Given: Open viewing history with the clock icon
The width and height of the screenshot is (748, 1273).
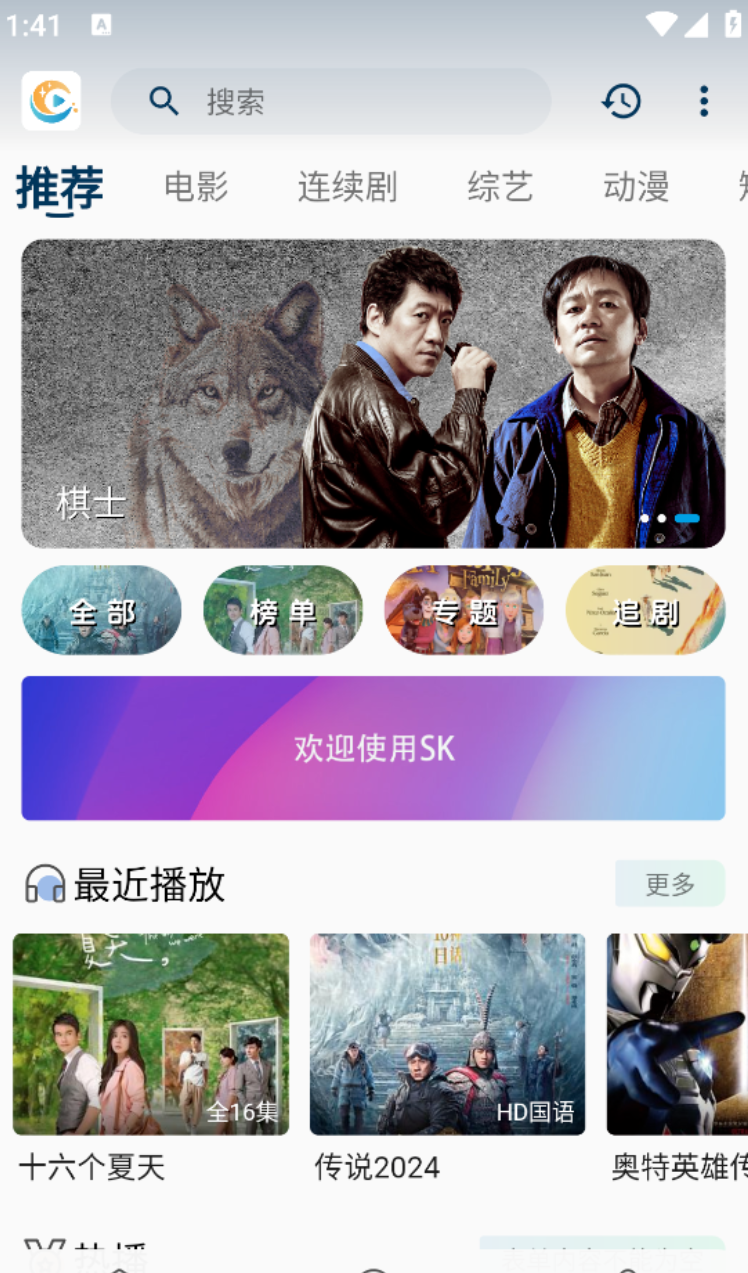Looking at the screenshot, I should [621, 100].
